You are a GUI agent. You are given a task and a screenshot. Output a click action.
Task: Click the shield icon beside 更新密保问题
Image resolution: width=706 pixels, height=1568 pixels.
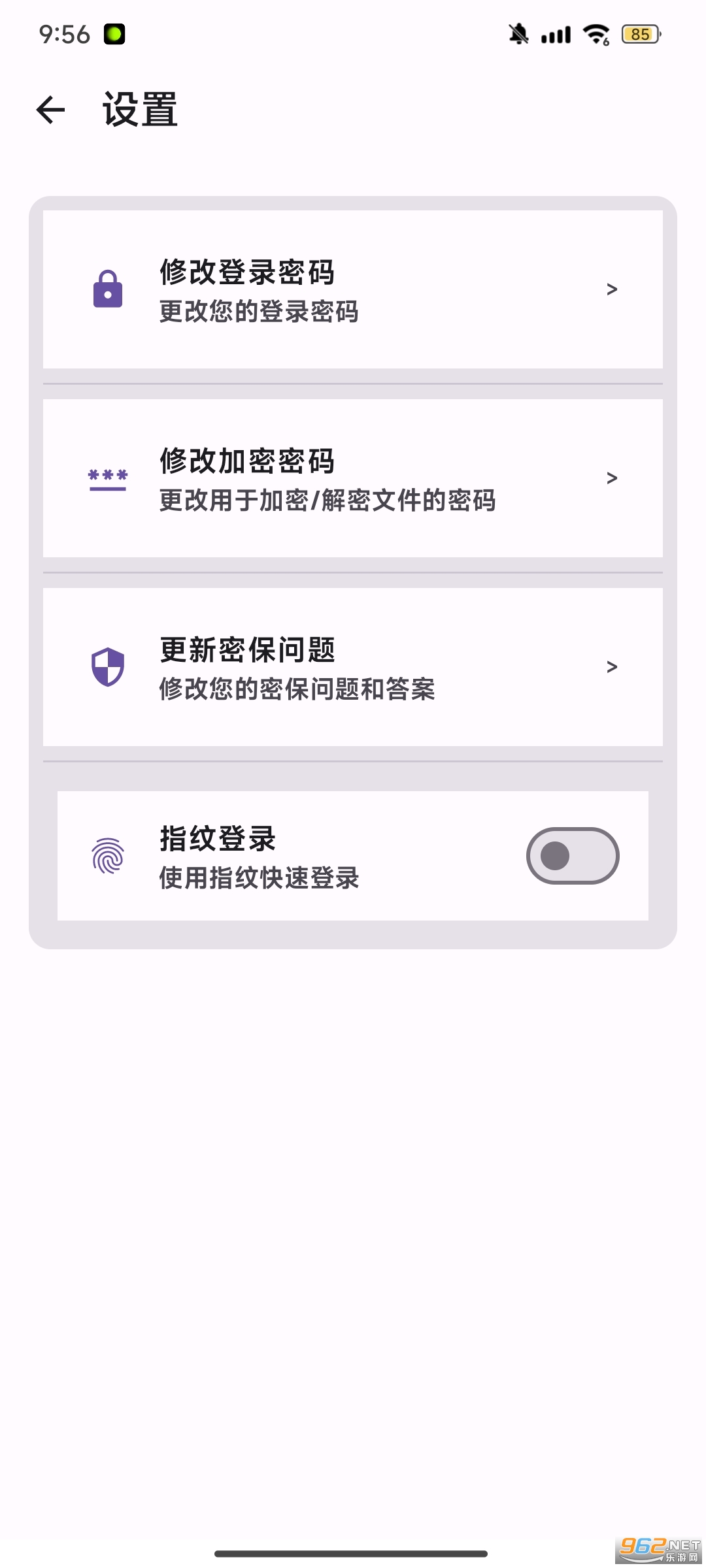click(107, 666)
